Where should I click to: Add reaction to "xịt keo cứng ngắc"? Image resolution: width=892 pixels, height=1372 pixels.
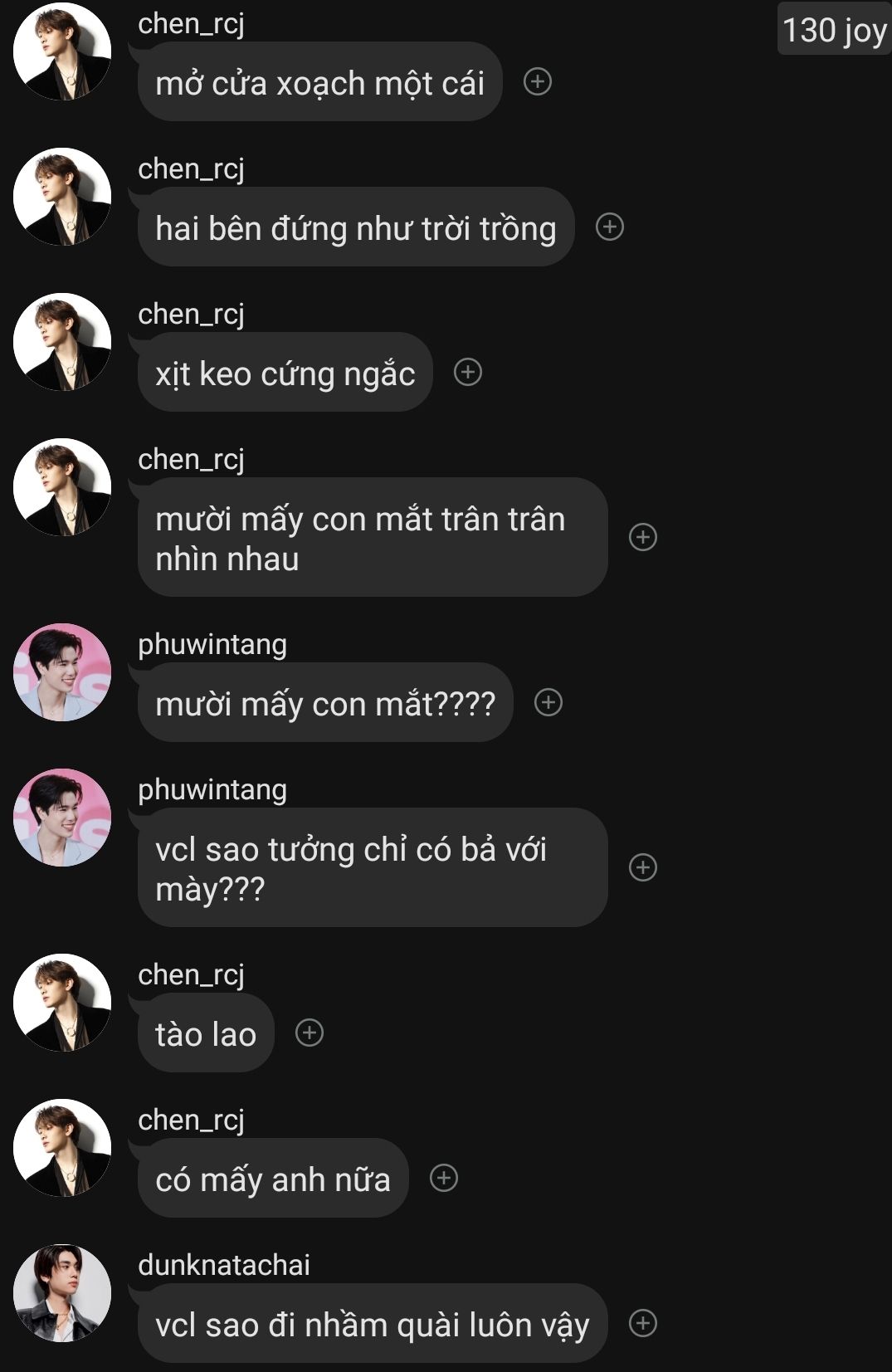point(468,372)
